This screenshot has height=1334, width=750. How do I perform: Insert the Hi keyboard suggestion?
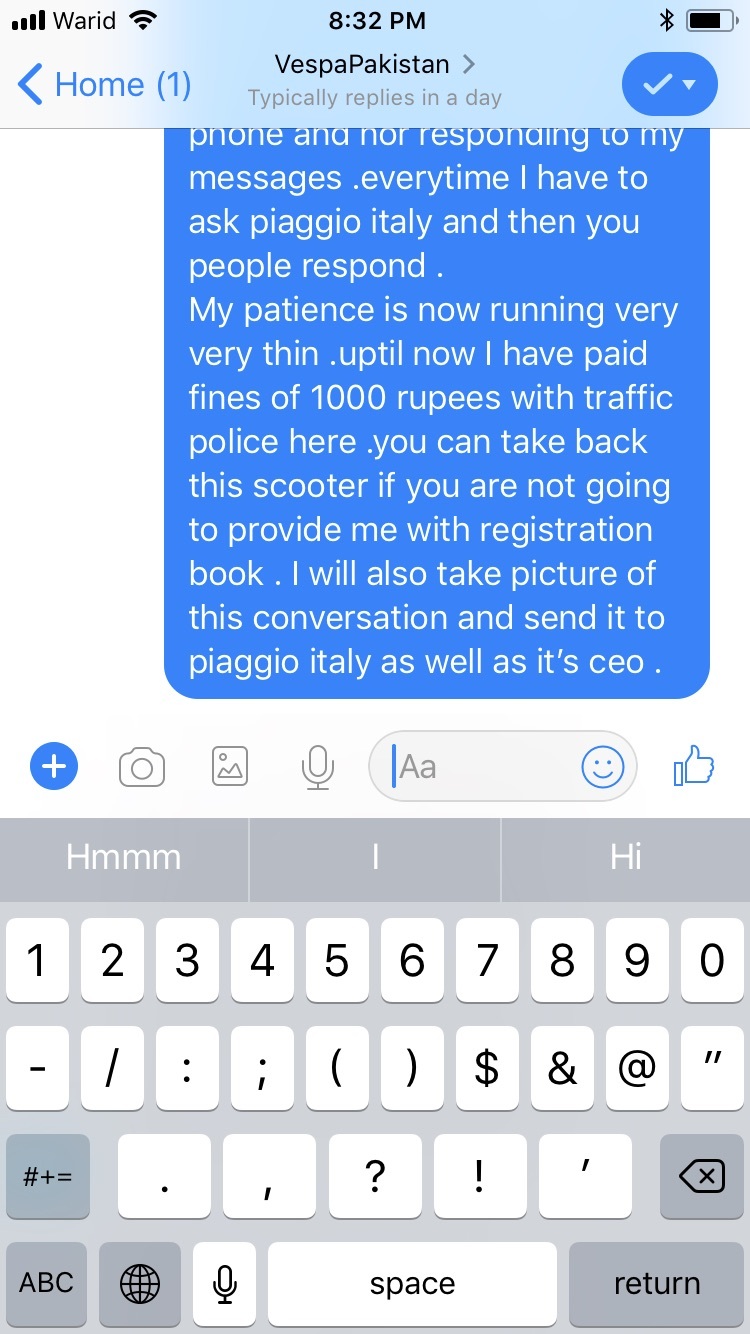[x=626, y=857]
